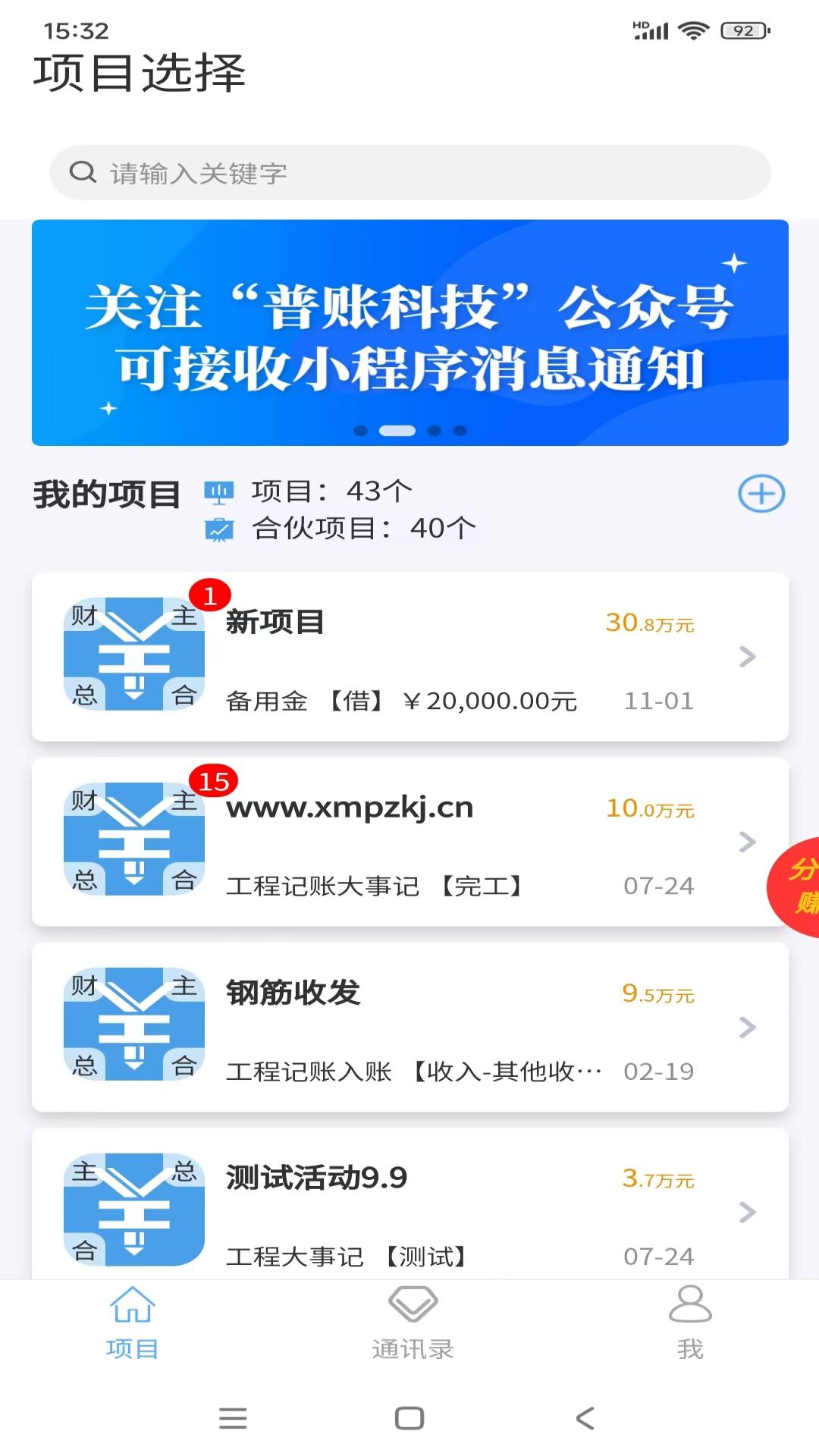Click the 项目: 43个 monitor icon
Screen dimensions: 819x1456
220,491
